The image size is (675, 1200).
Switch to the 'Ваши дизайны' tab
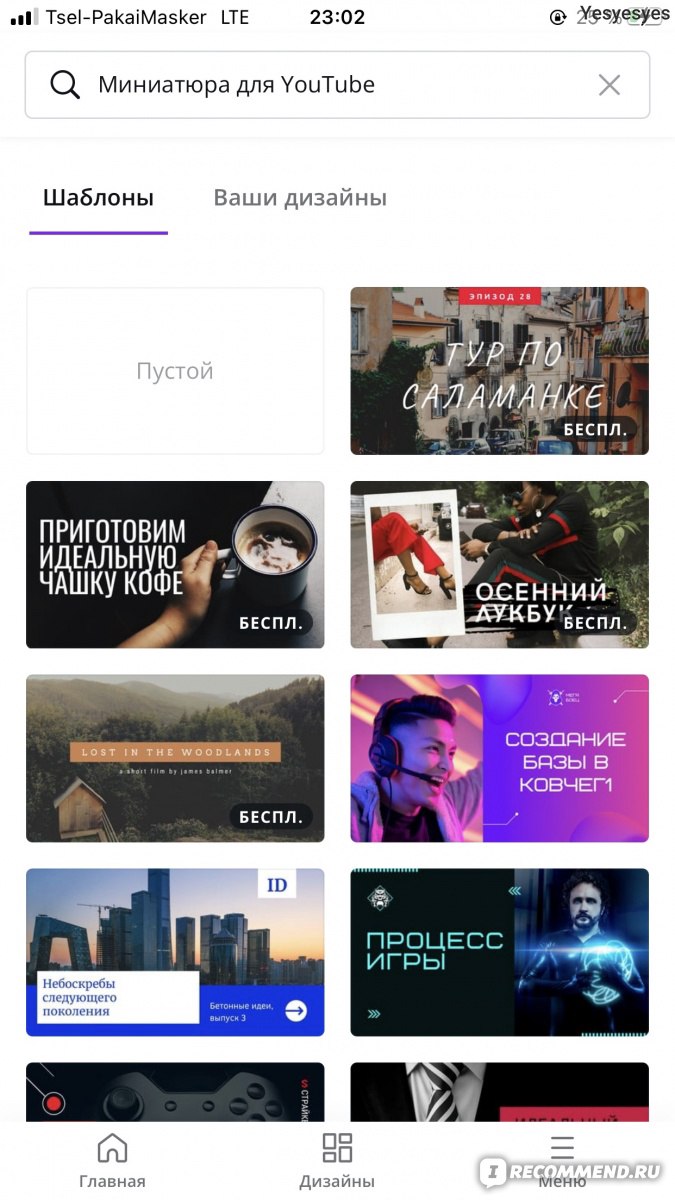(x=300, y=197)
